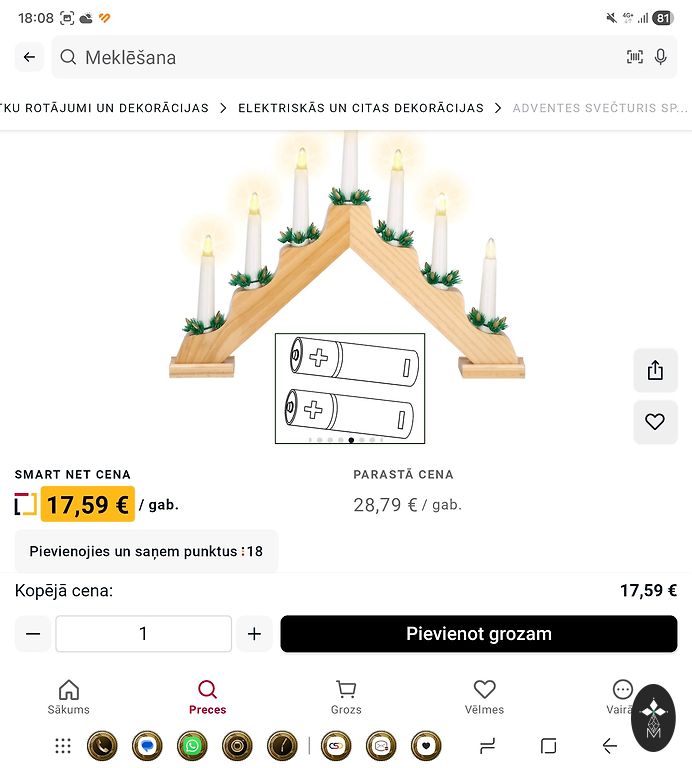Go back using the top arrow
Screen dimensions: 692x768
click(x=29, y=57)
